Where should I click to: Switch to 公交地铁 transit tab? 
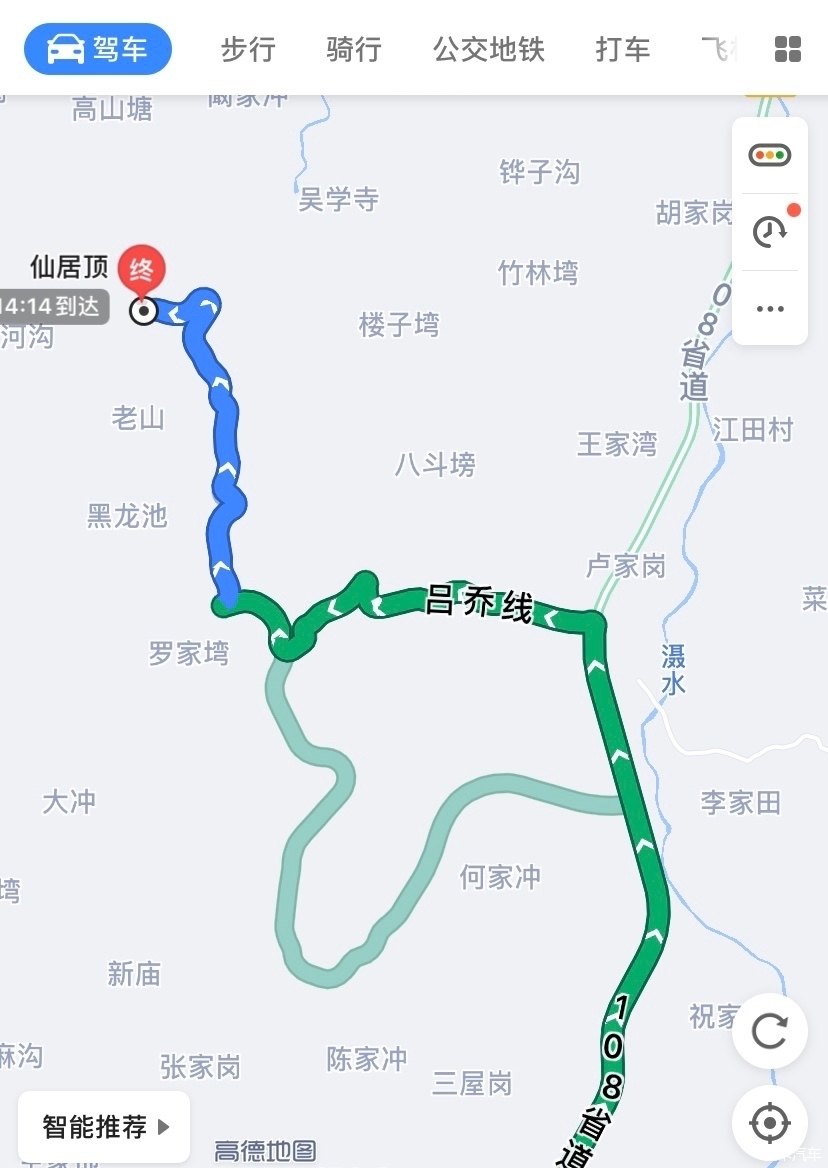click(x=489, y=49)
